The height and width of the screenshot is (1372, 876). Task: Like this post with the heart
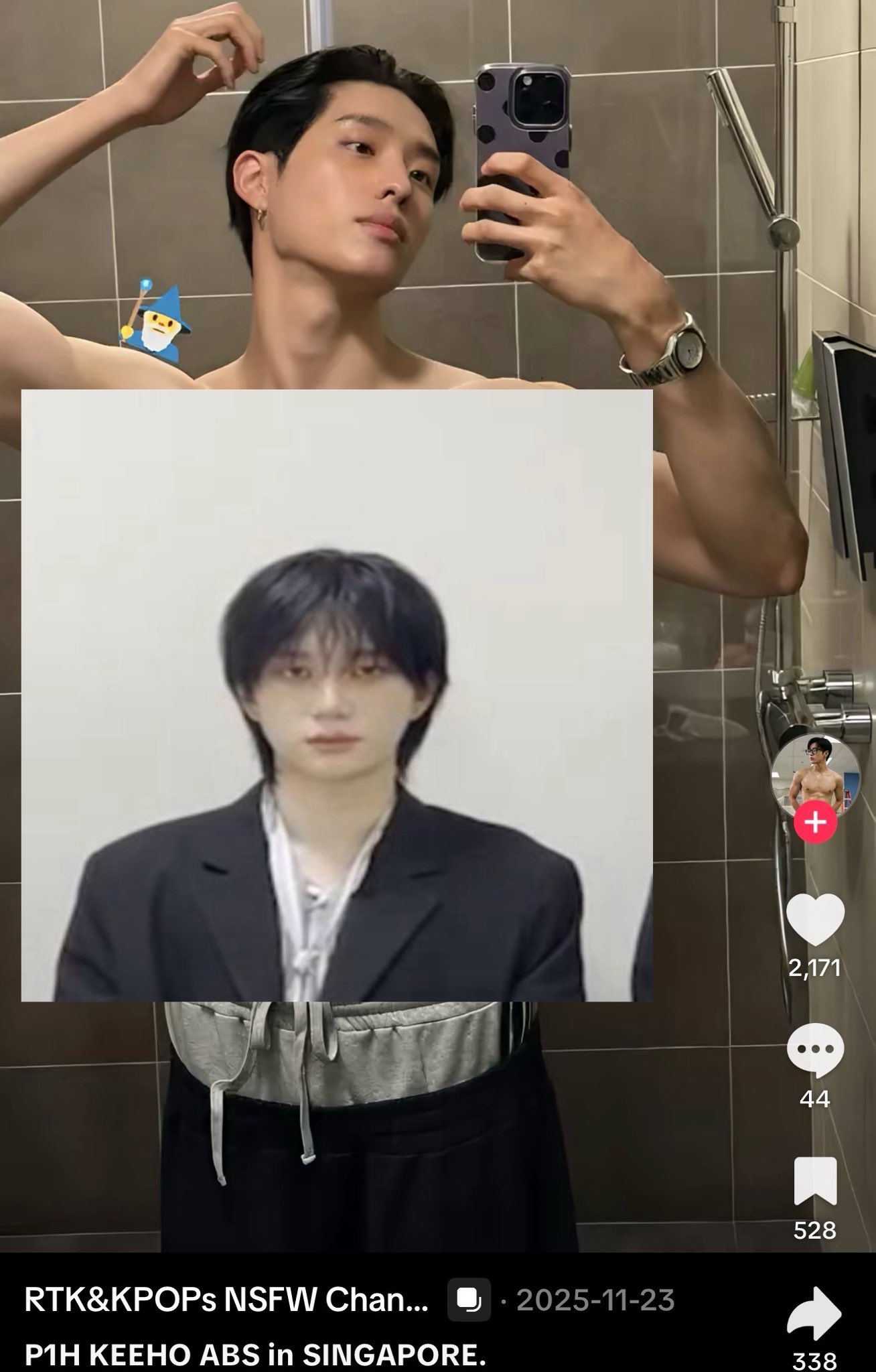(814, 920)
